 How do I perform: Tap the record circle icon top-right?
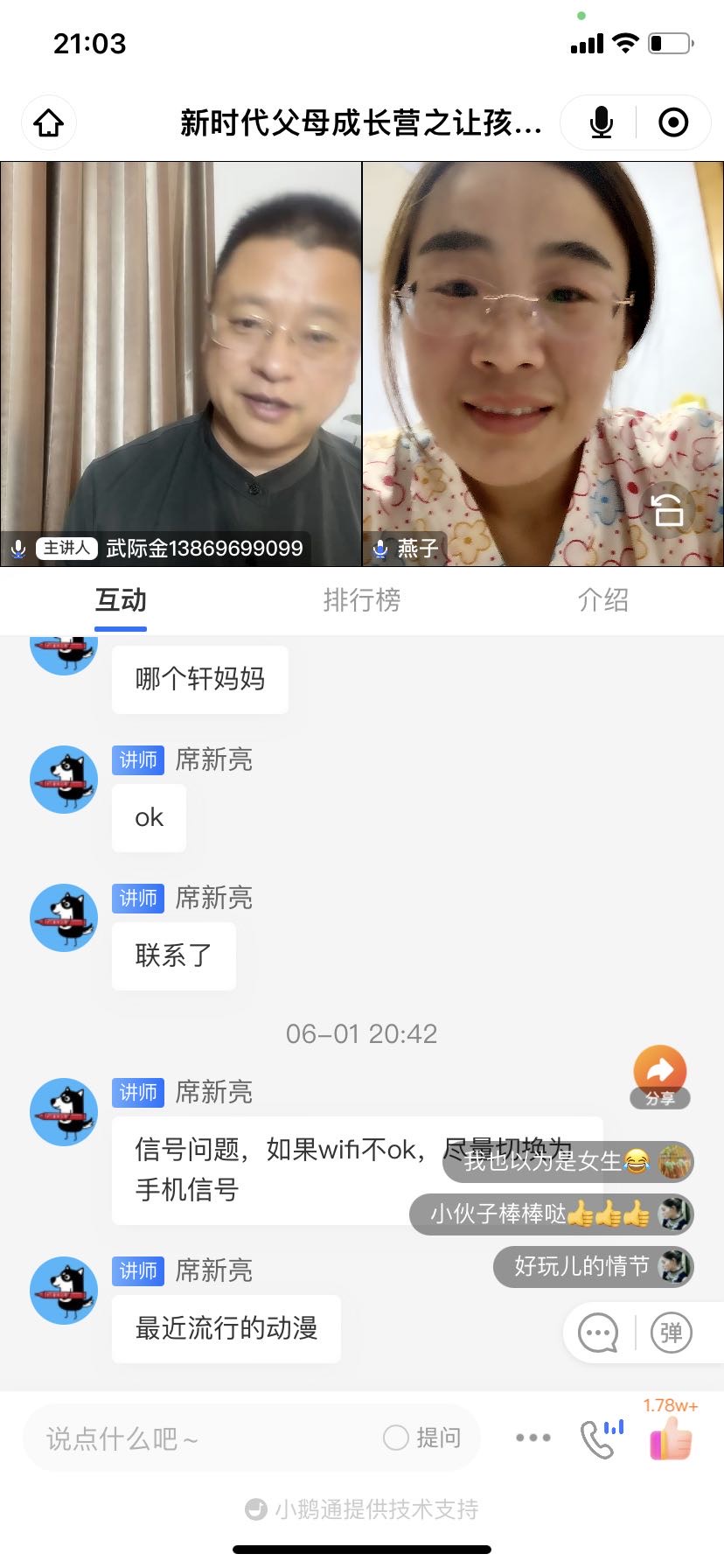click(x=673, y=122)
